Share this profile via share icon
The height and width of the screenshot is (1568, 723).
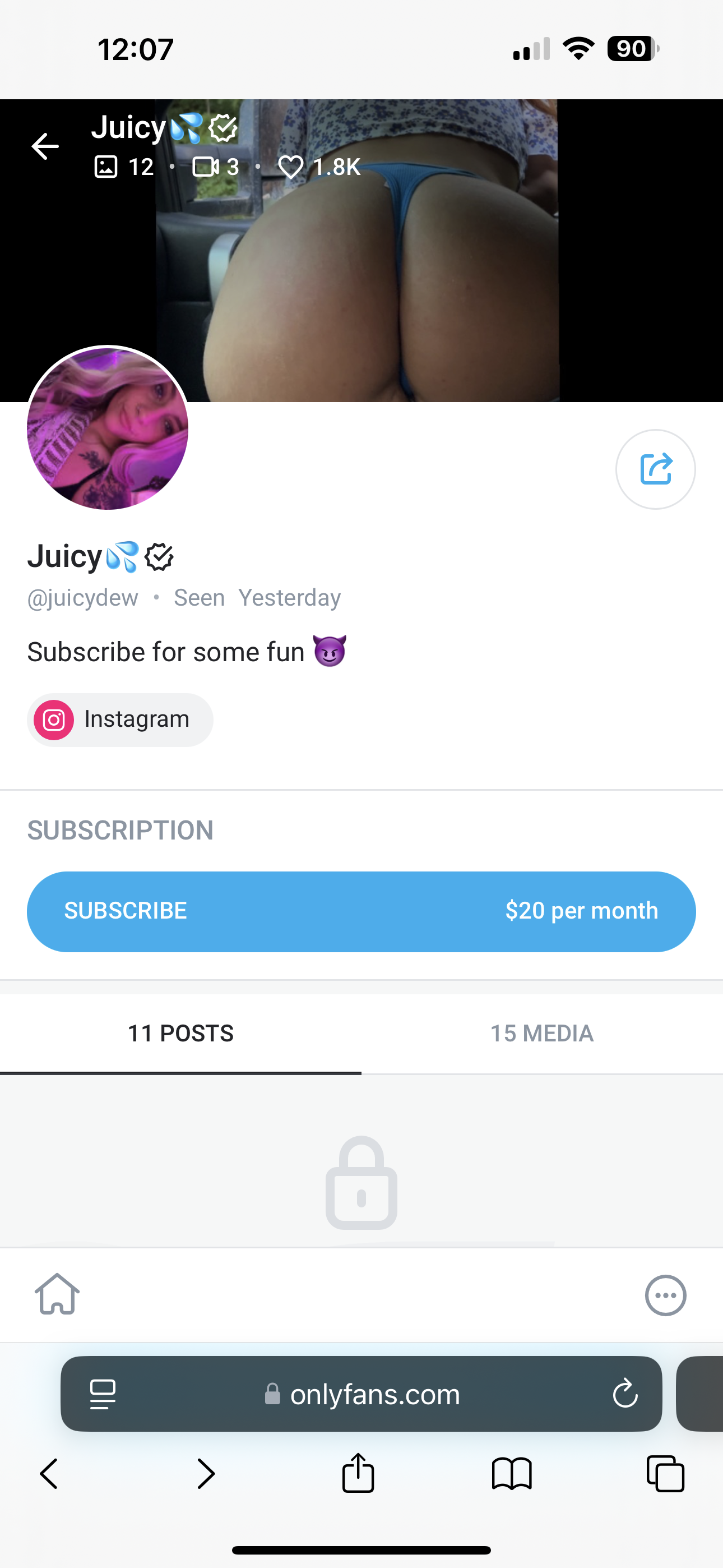click(655, 469)
